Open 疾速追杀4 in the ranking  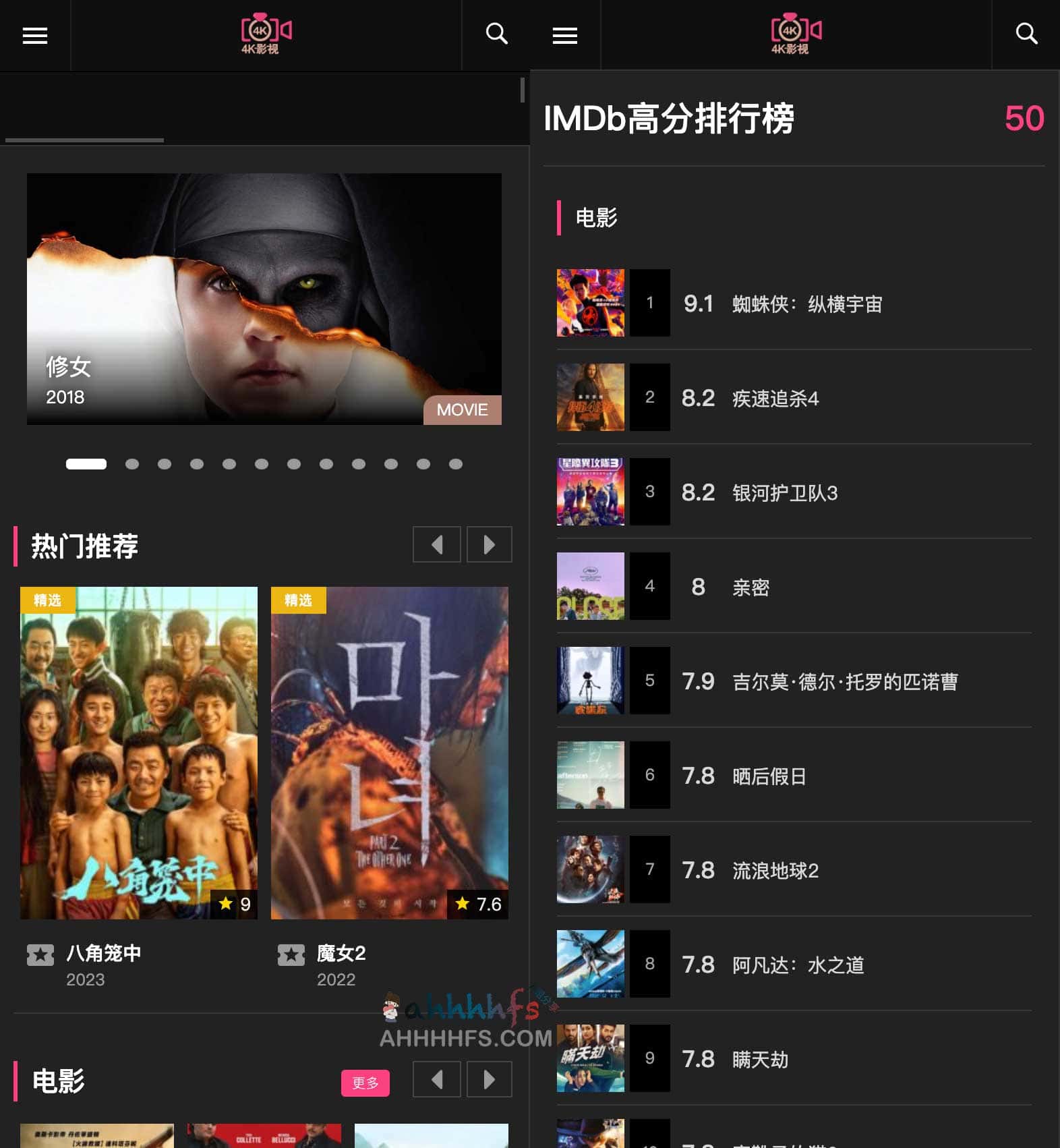coord(775,399)
